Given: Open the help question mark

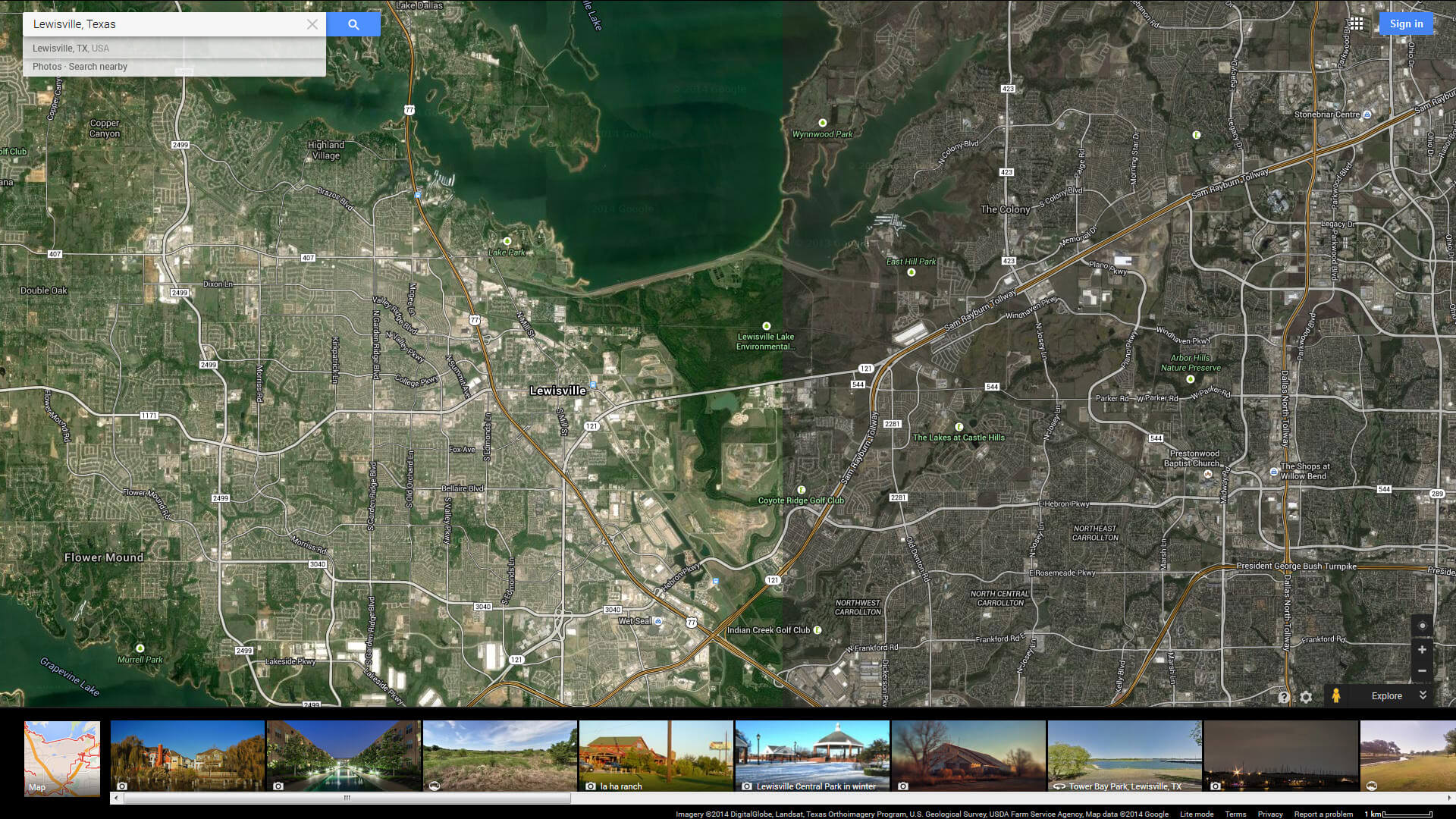Looking at the screenshot, I should click(x=1283, y=697).
